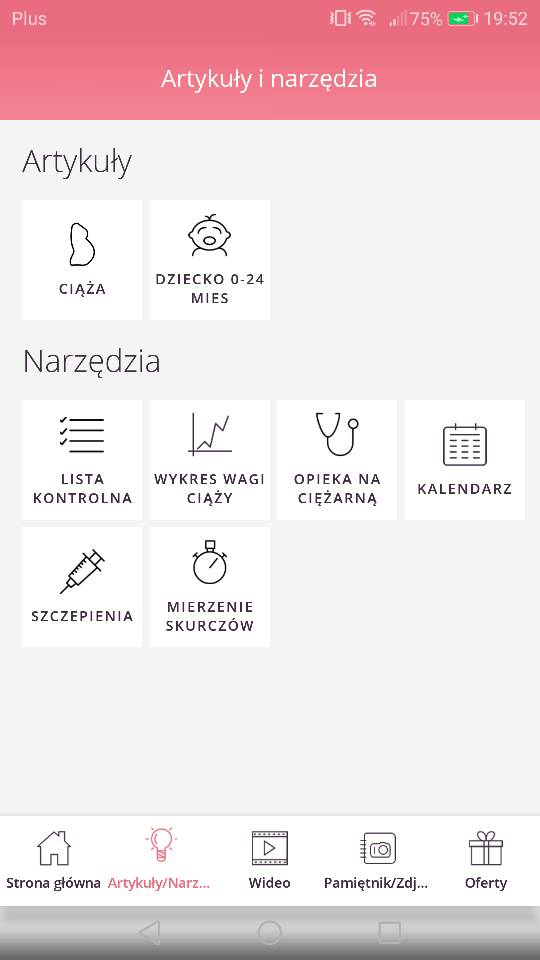
Task: Tap the system back button
Action: pyautogui.click(x=149, y=932)
